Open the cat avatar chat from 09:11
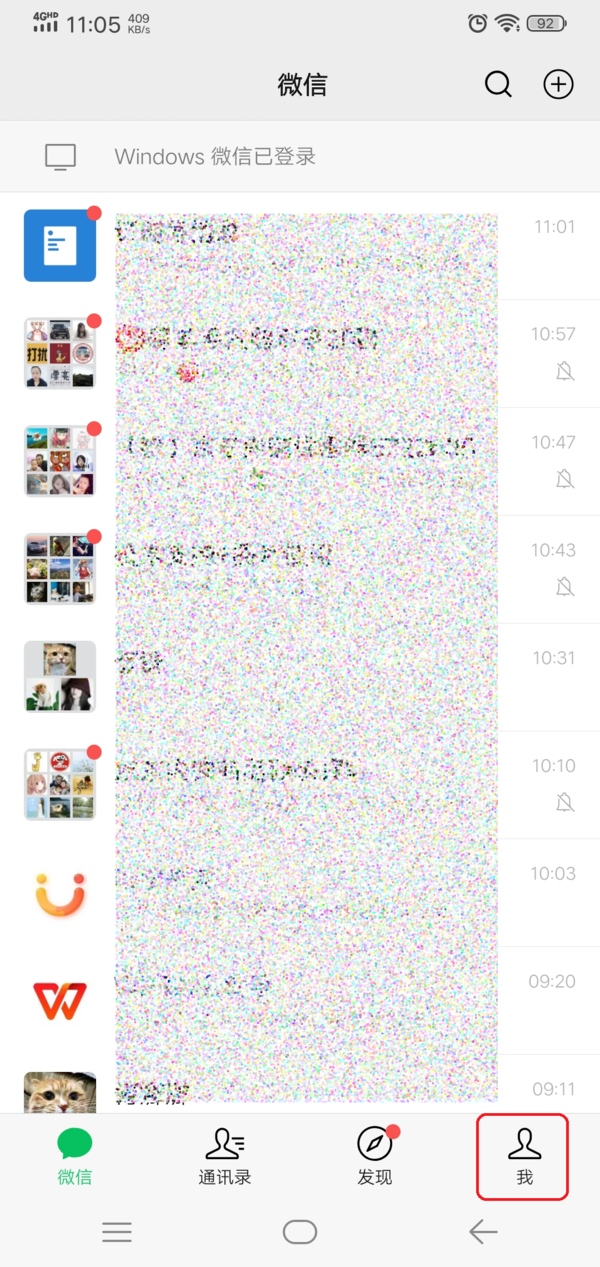 click(x=300, y=1092)
